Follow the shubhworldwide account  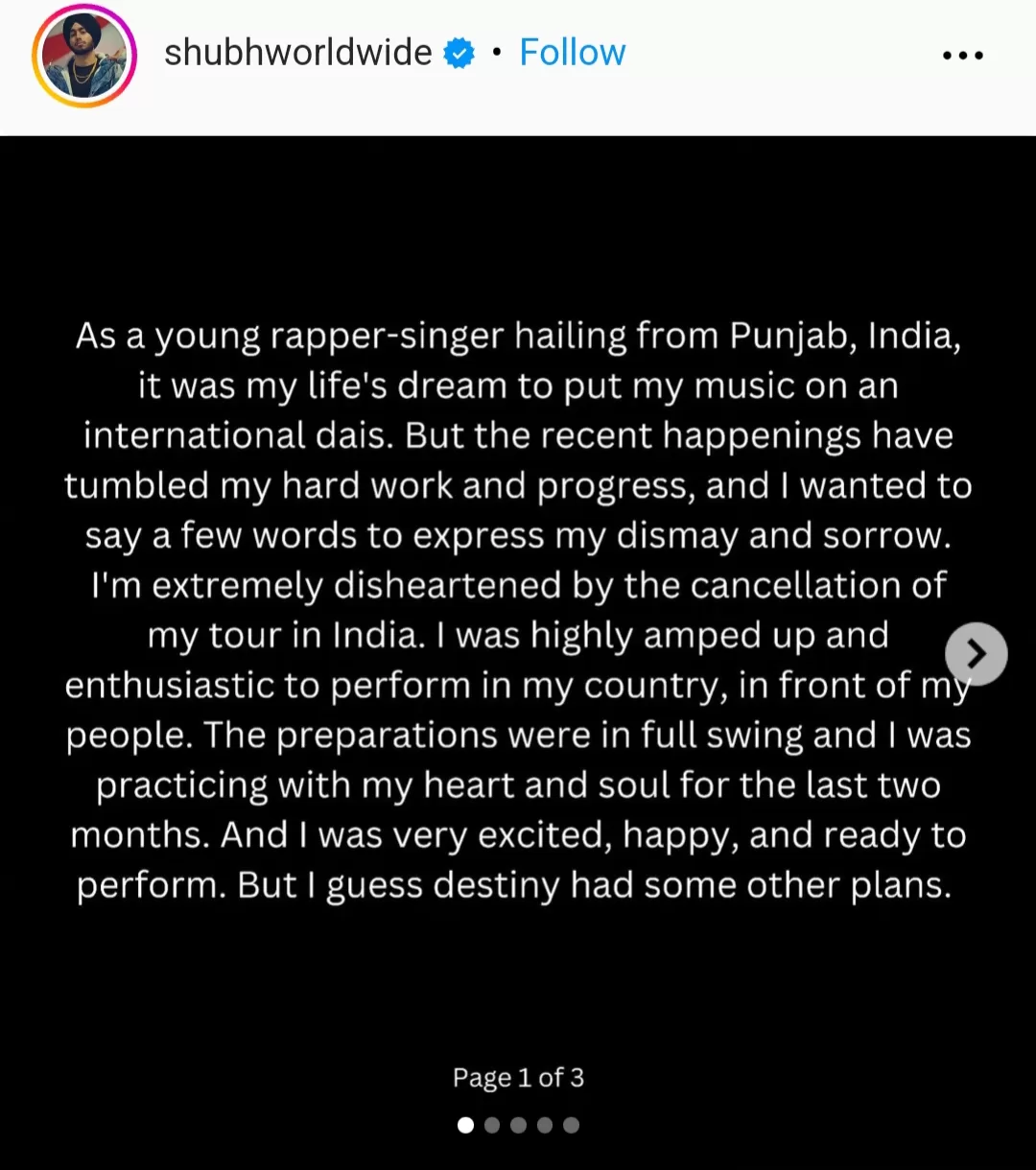[x=572, y=53]
